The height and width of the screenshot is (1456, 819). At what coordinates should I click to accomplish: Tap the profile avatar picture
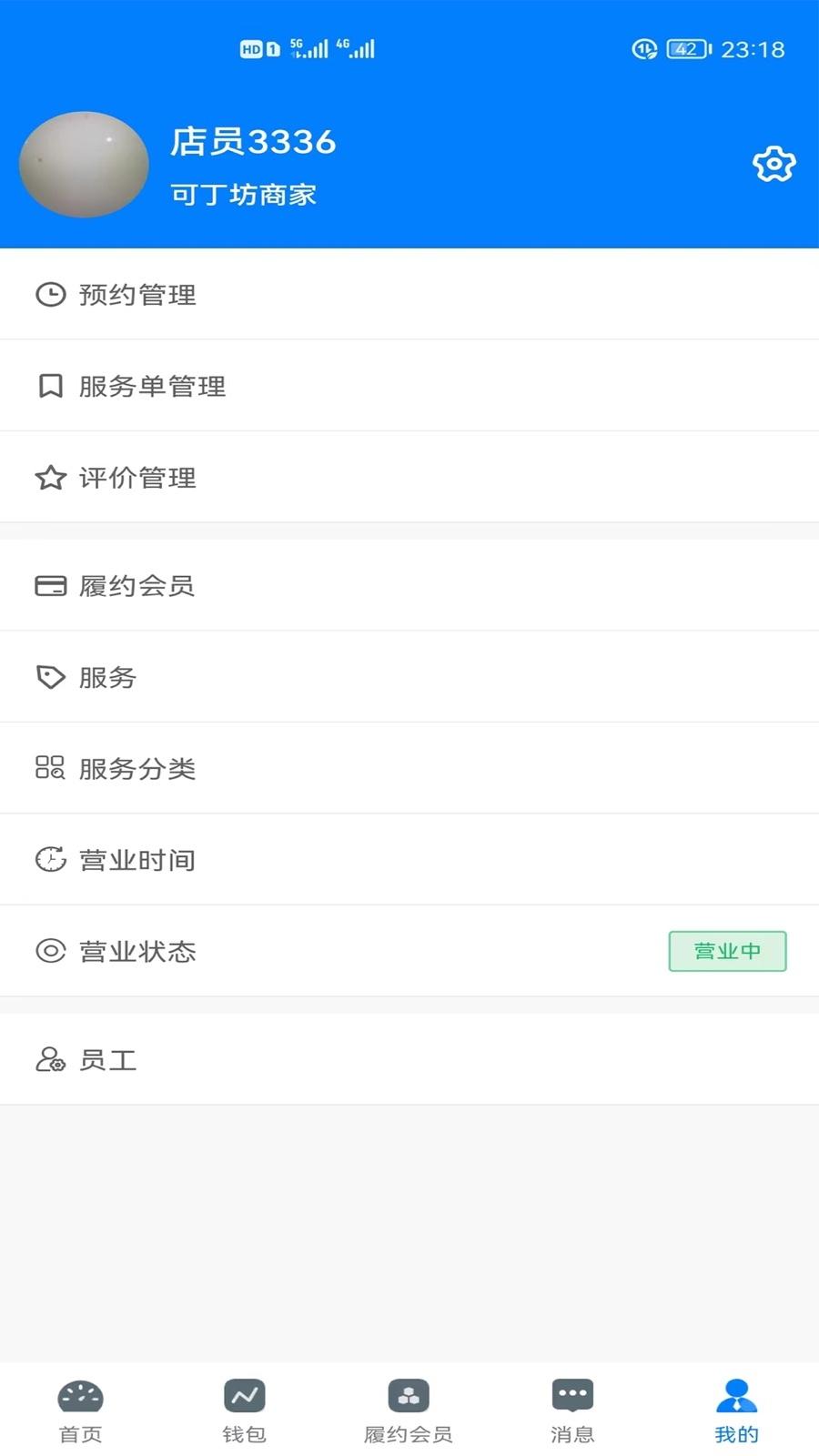pyautogui.click(x=84, y=165)
